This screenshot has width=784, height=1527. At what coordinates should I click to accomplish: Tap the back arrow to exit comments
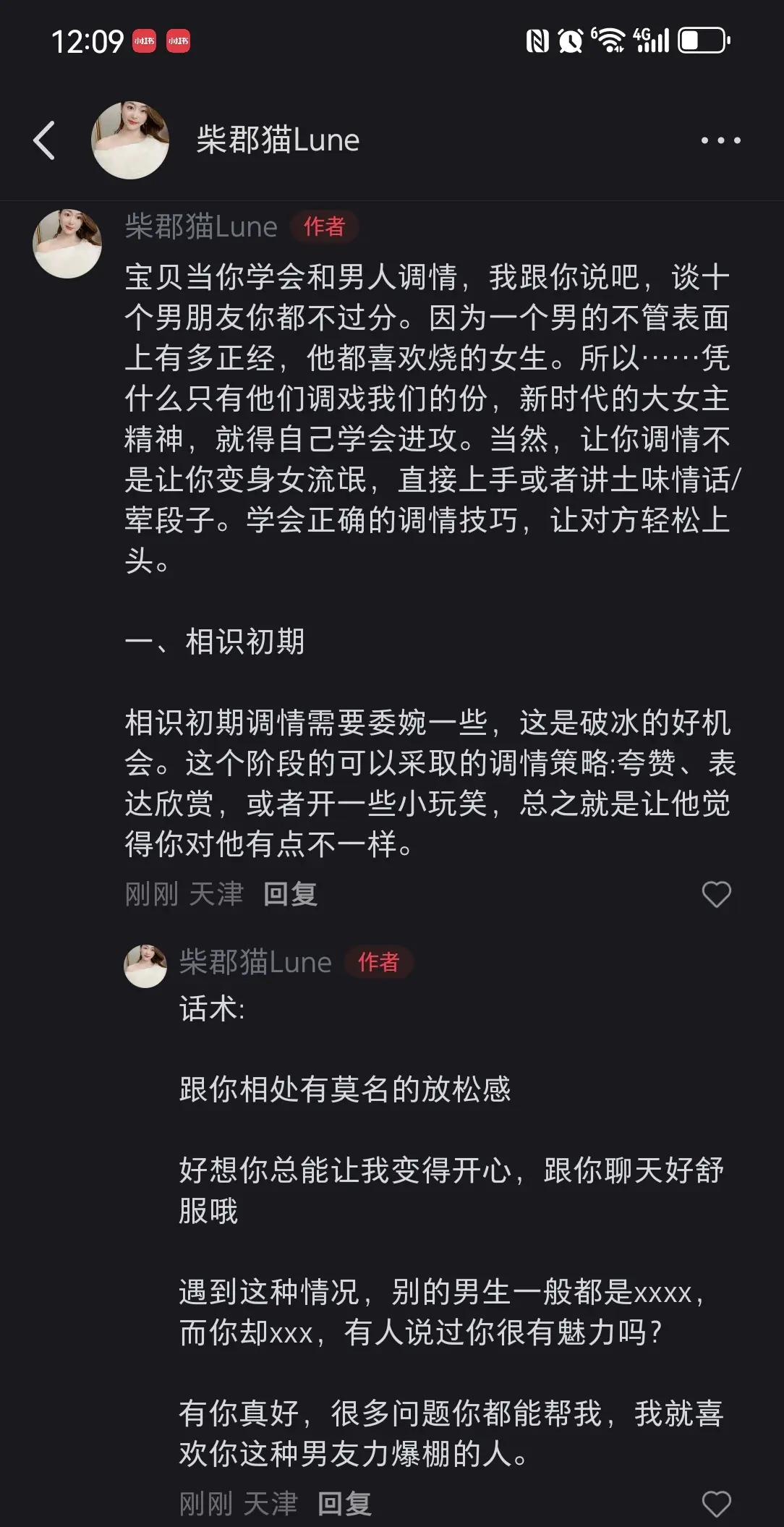click(45, 140)
